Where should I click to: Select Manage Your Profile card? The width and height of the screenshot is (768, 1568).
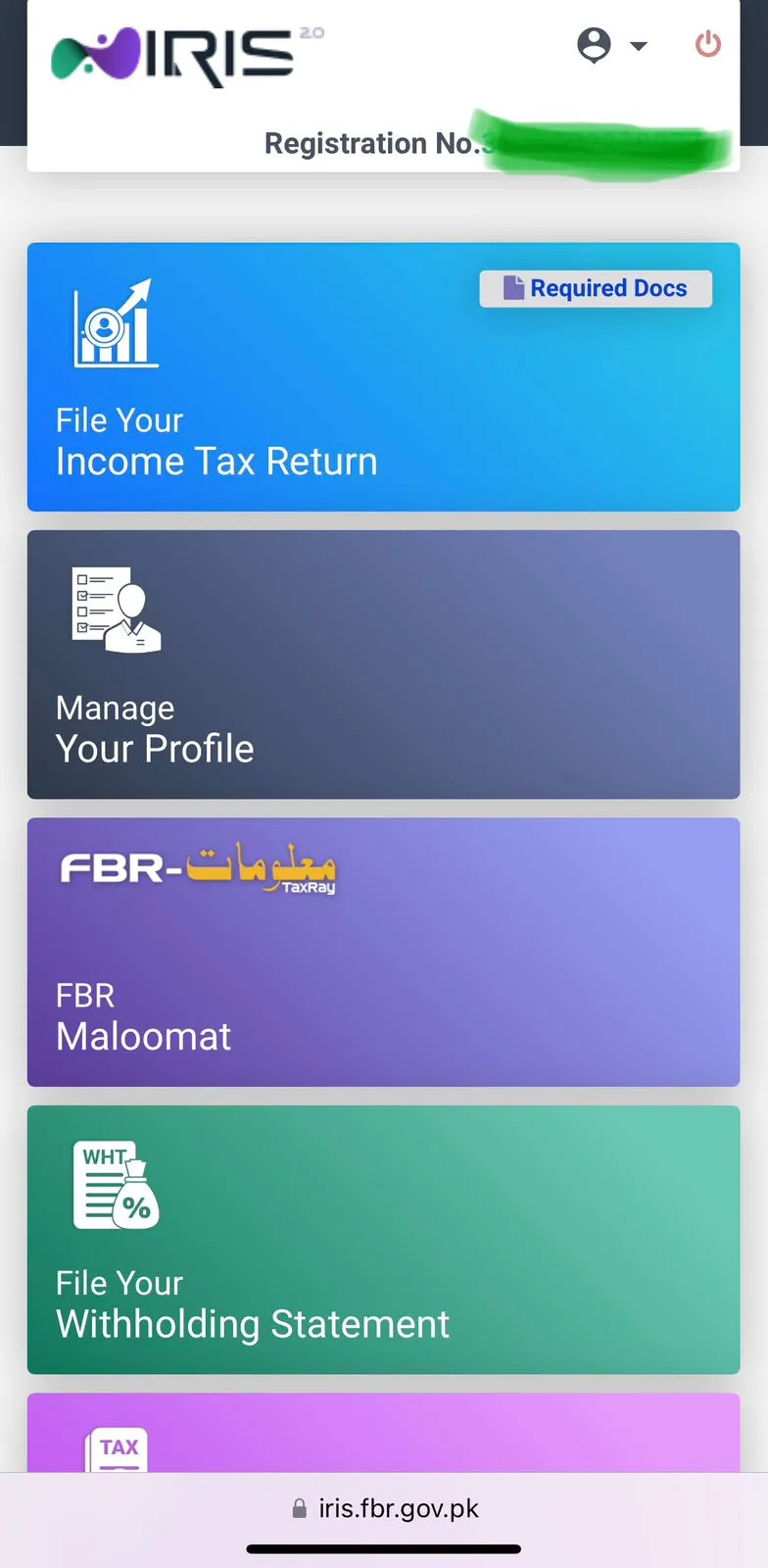(383, 663)
